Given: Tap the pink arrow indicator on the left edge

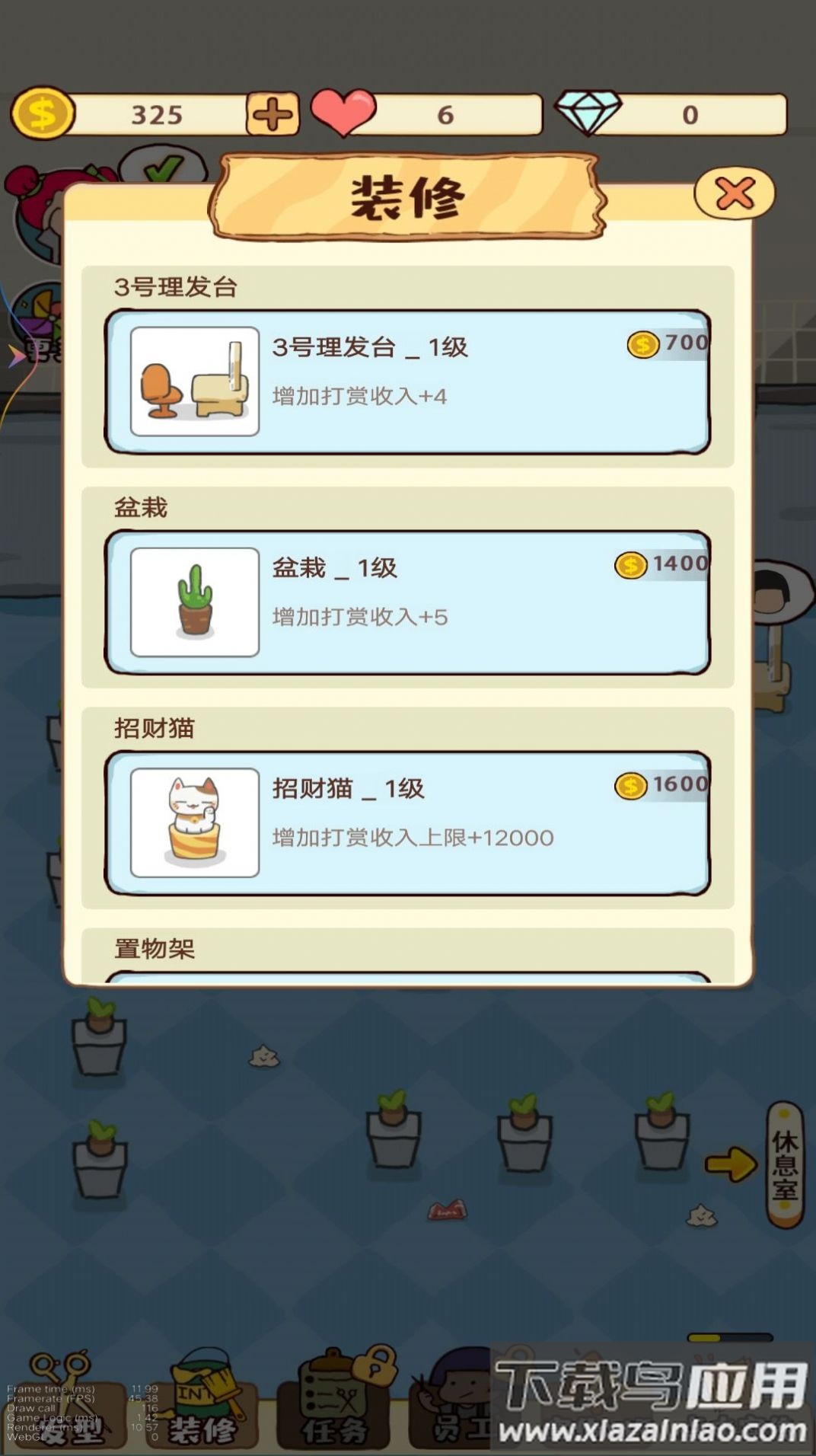Looking at the screenshot, I should click(x=17, y=354).
